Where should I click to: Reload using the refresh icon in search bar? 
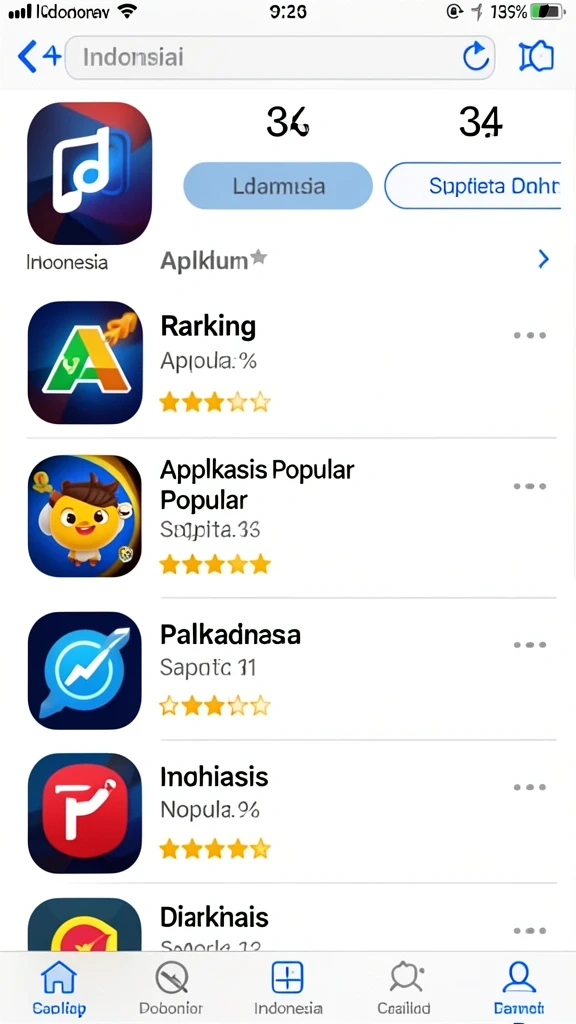click(x=476, y=57)
